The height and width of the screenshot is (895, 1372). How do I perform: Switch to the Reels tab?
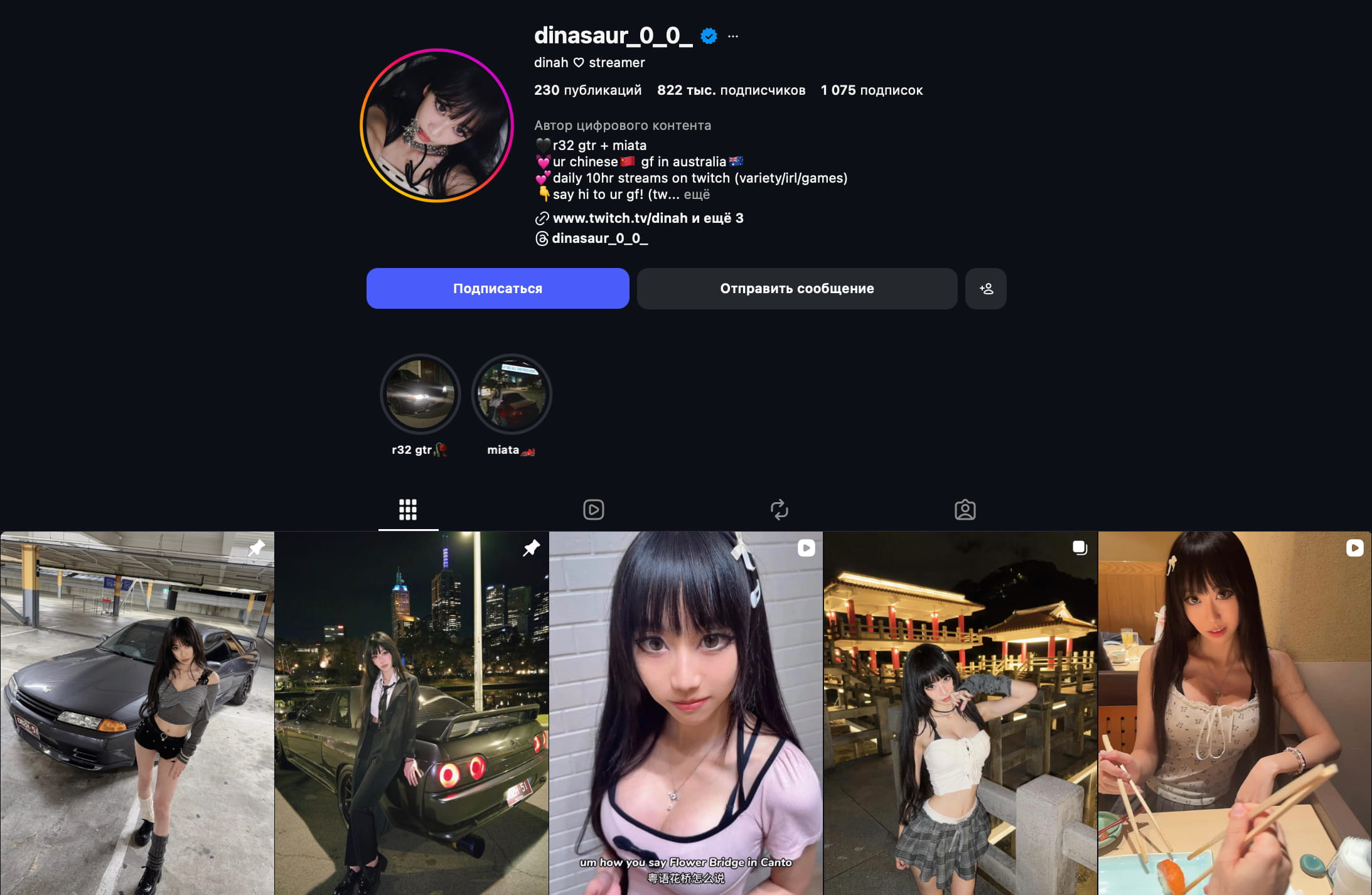593,510
